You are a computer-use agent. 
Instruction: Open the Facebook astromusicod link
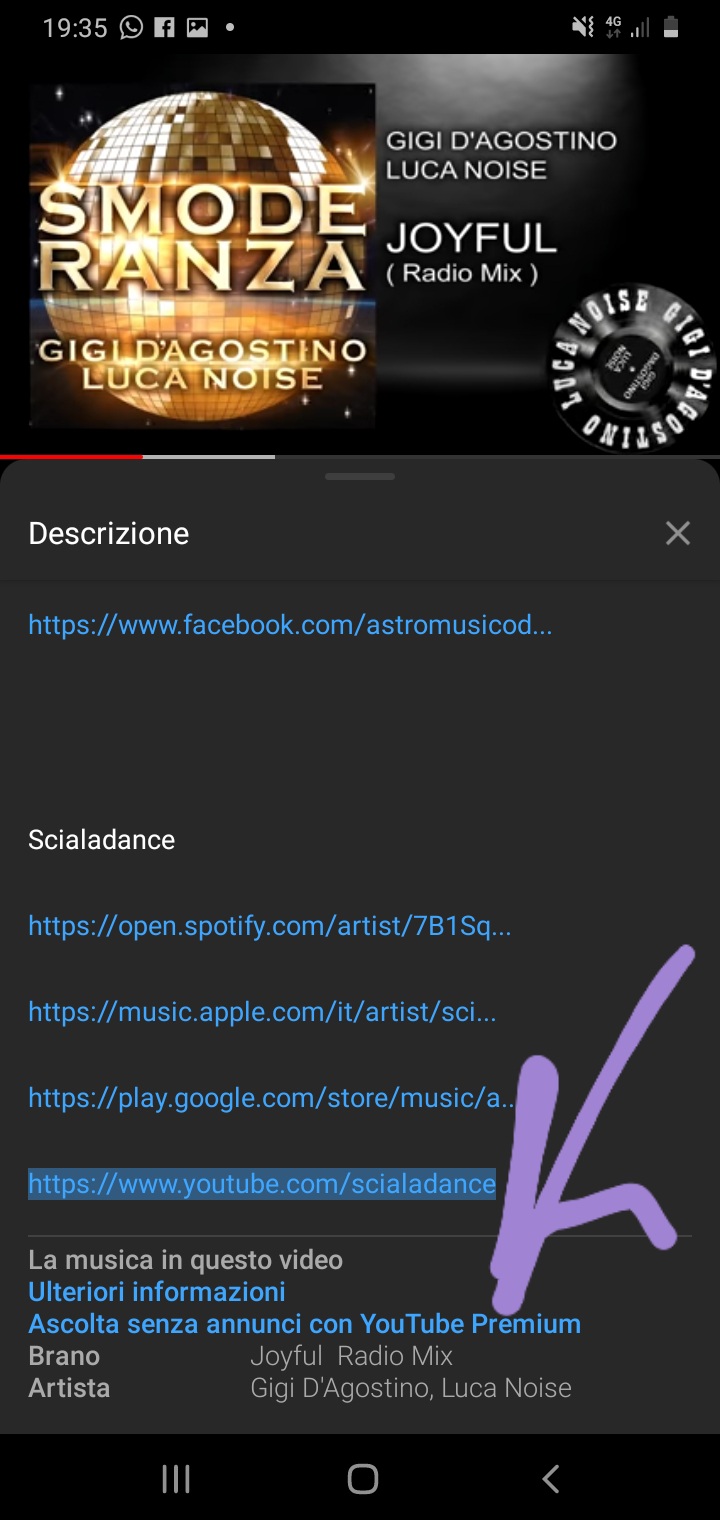click(290, 625)
